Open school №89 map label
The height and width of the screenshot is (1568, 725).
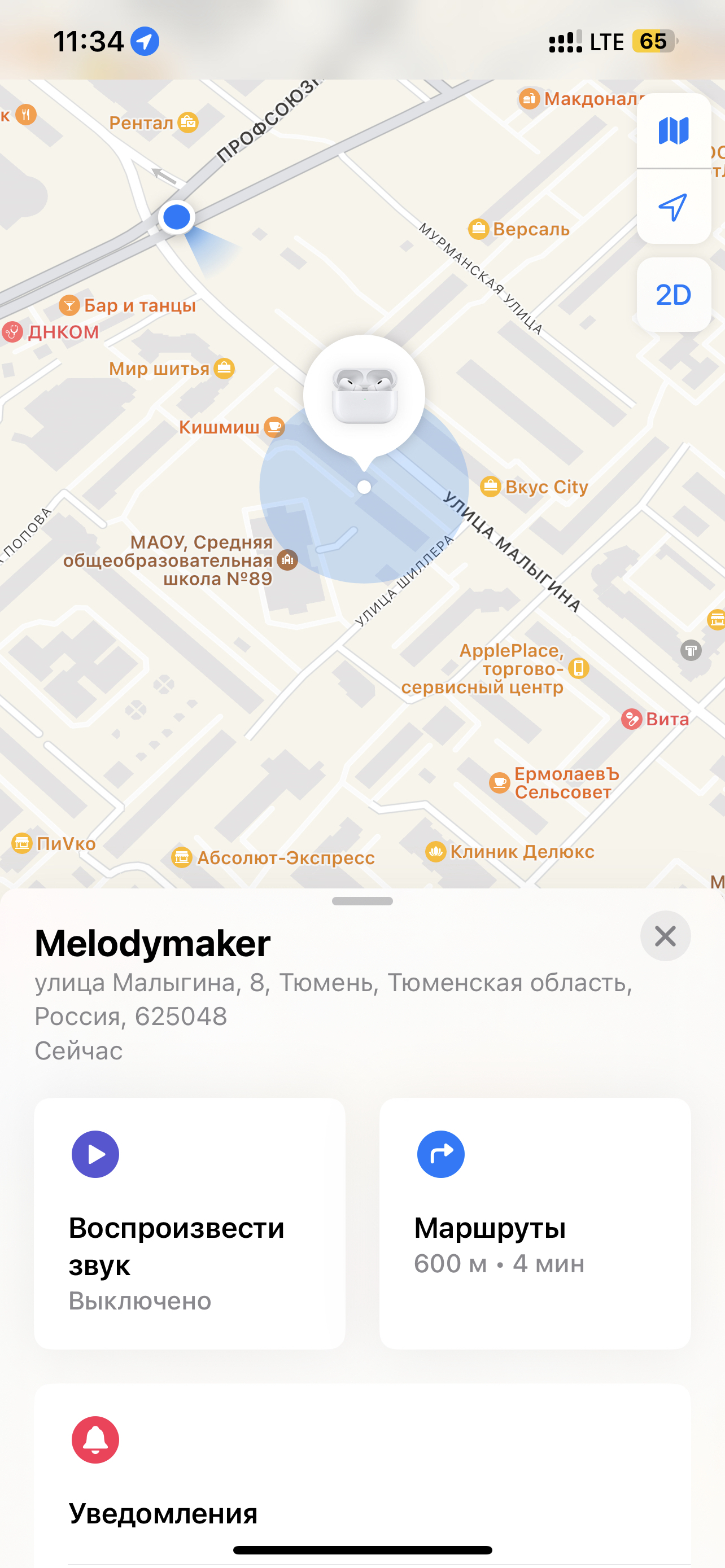click(287, 559)
